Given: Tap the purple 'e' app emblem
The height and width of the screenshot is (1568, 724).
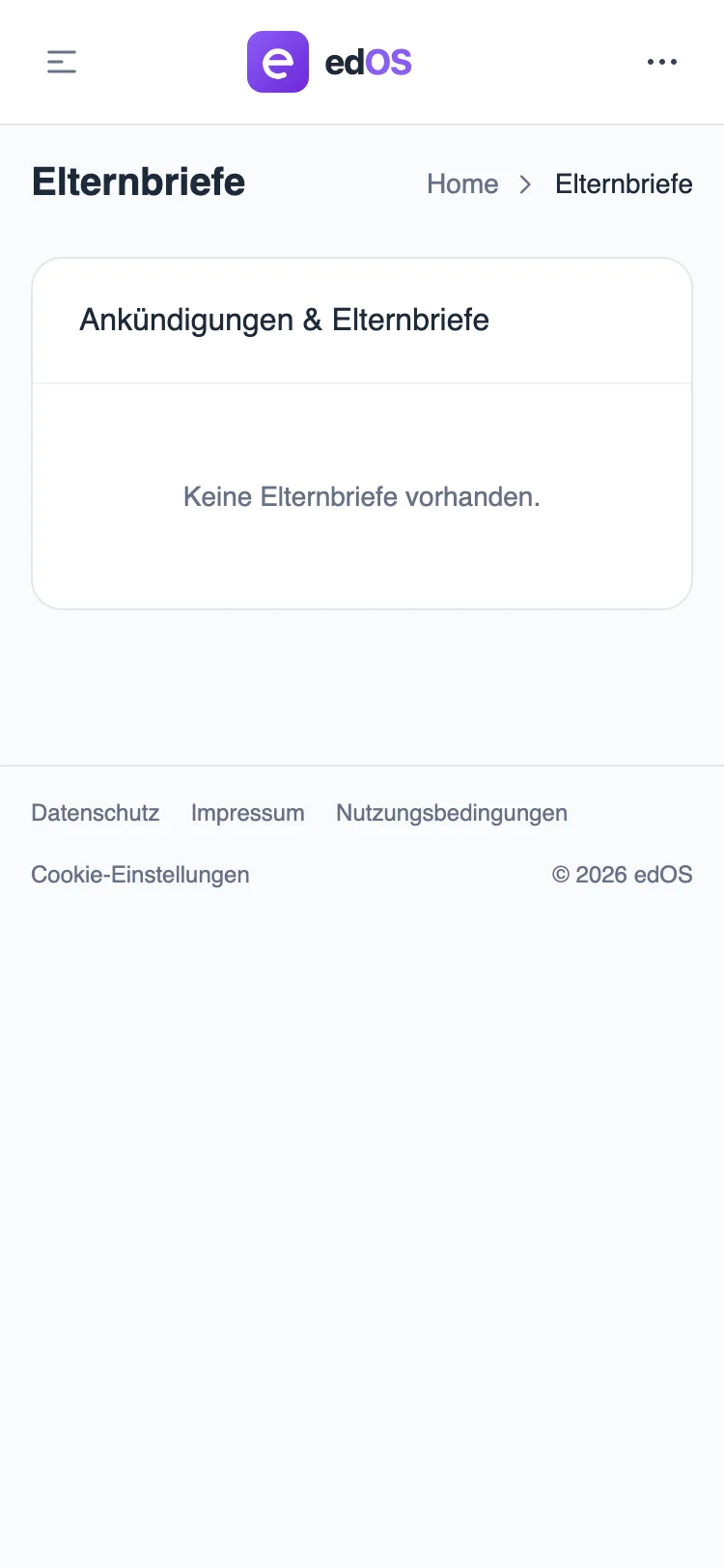Looking at the screenshot, I should point(278,62).
